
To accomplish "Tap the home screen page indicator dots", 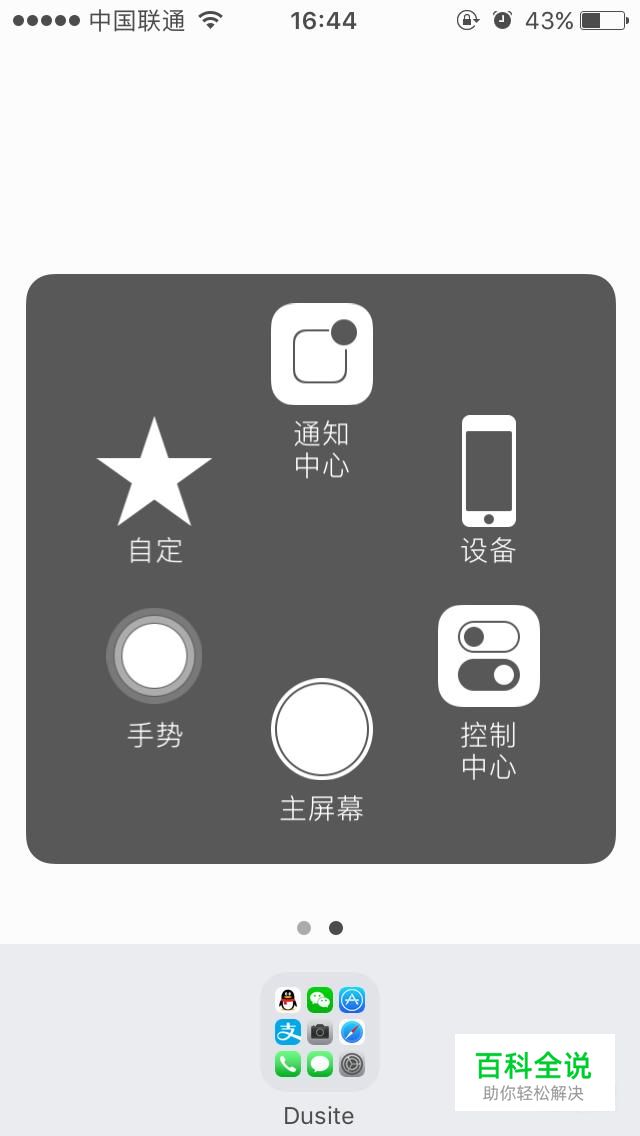I will coord(320,928).
